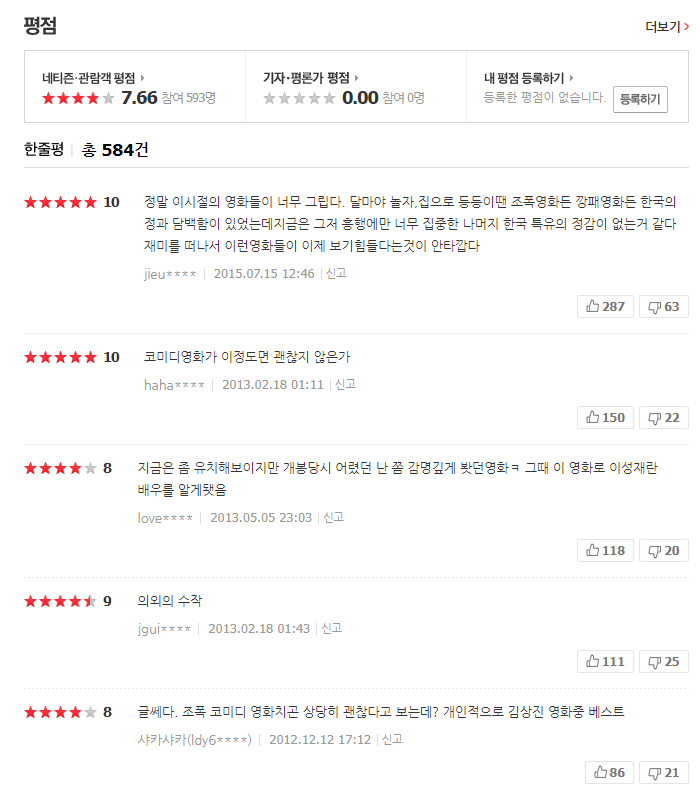
Task: Dislike love****'s review with 20 dislikes
Action: [x=663, y=550]
